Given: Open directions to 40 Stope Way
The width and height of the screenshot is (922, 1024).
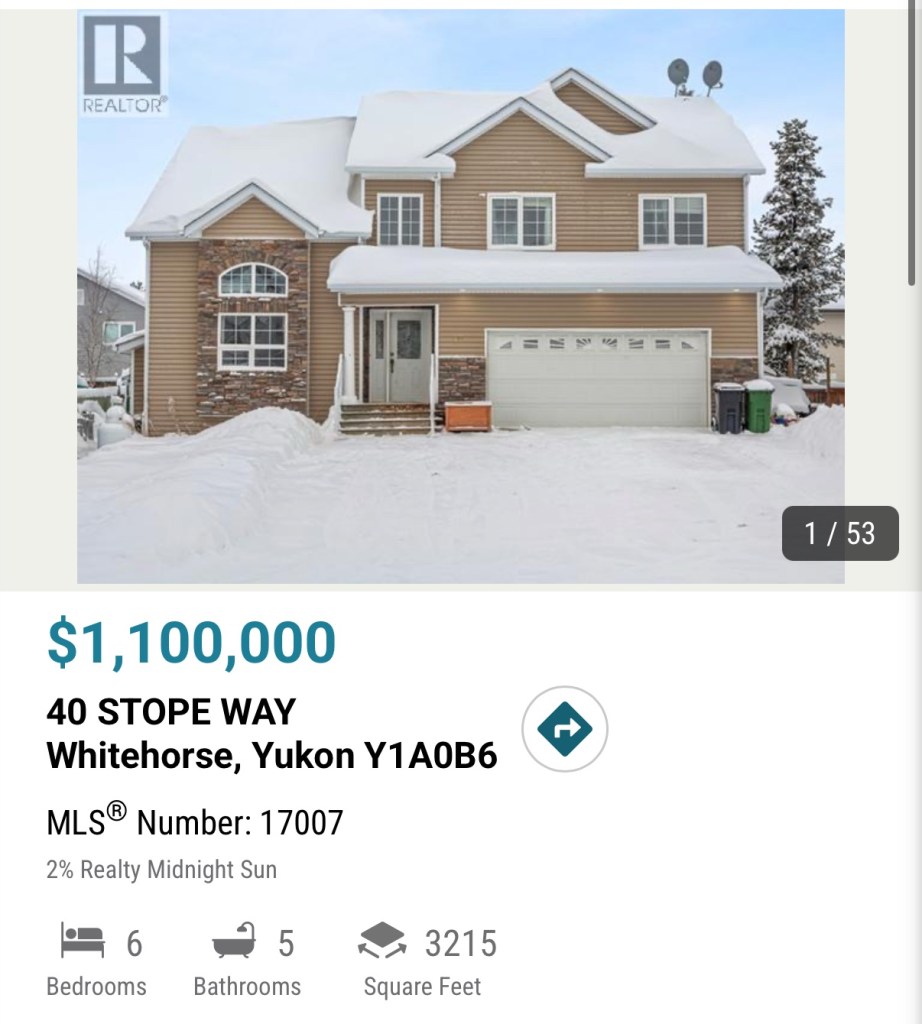Looking at the screenshot, I should (x=565, y=729).
